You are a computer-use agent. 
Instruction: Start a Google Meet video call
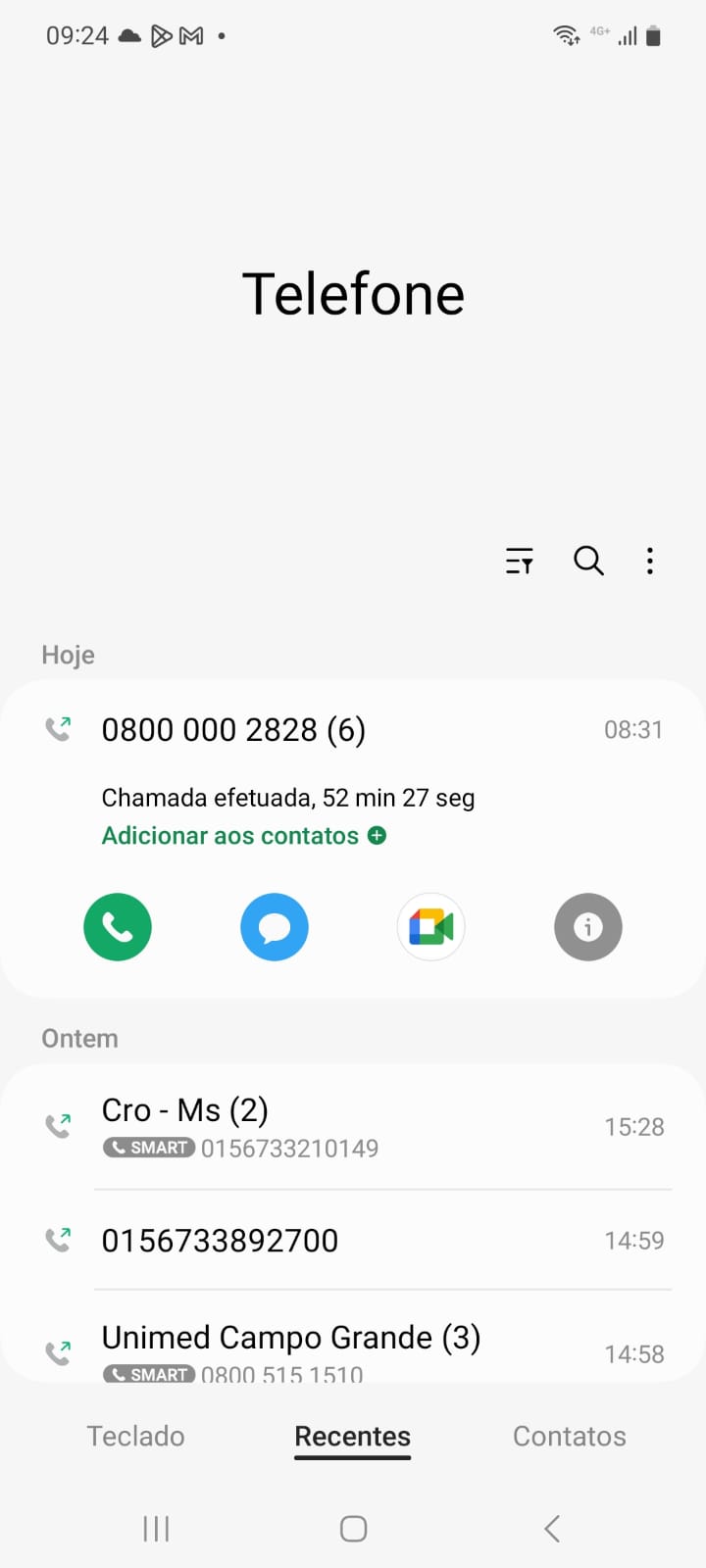[431, 927]
